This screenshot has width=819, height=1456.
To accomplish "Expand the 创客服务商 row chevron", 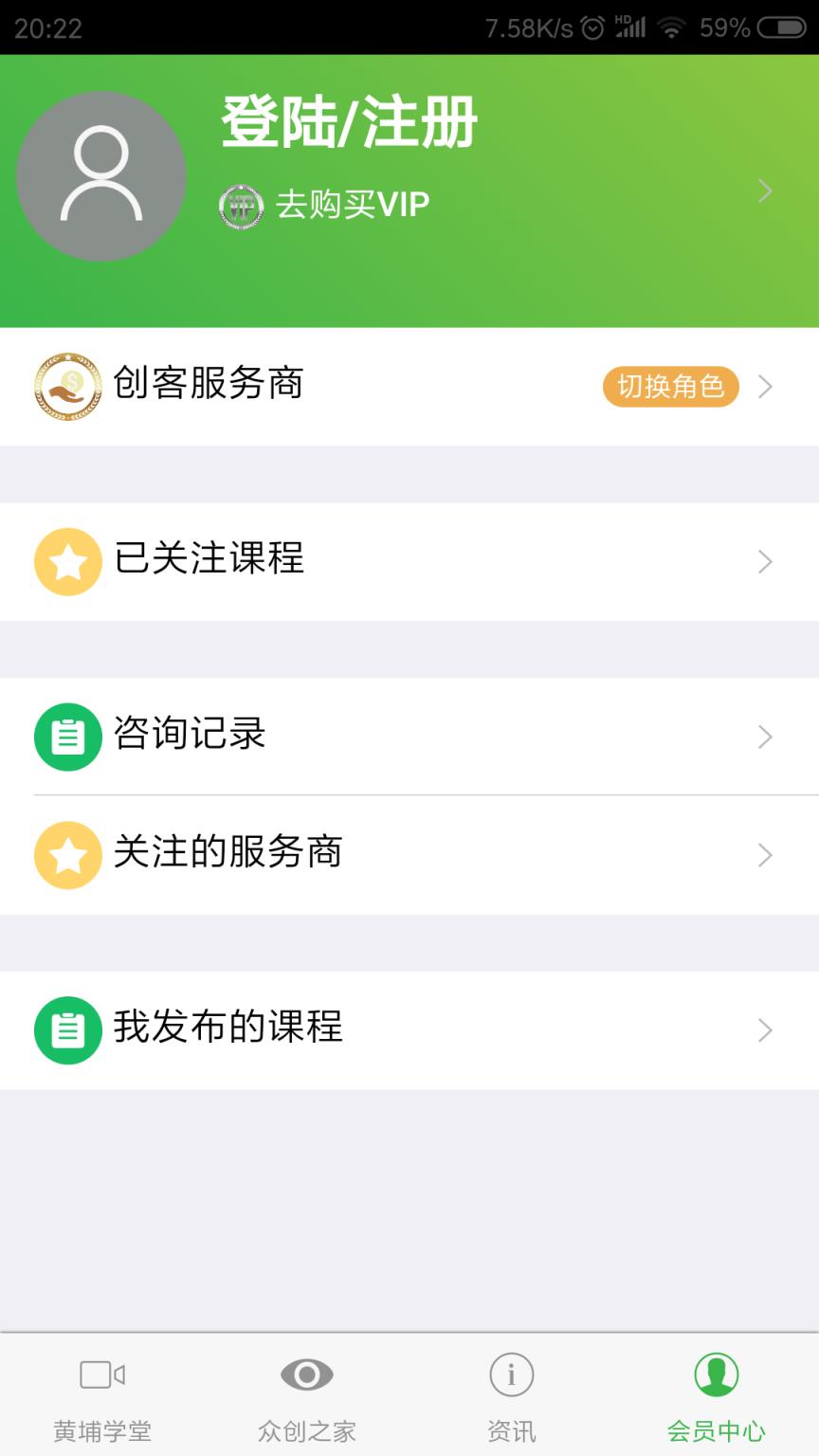I will tap(766, 386).
